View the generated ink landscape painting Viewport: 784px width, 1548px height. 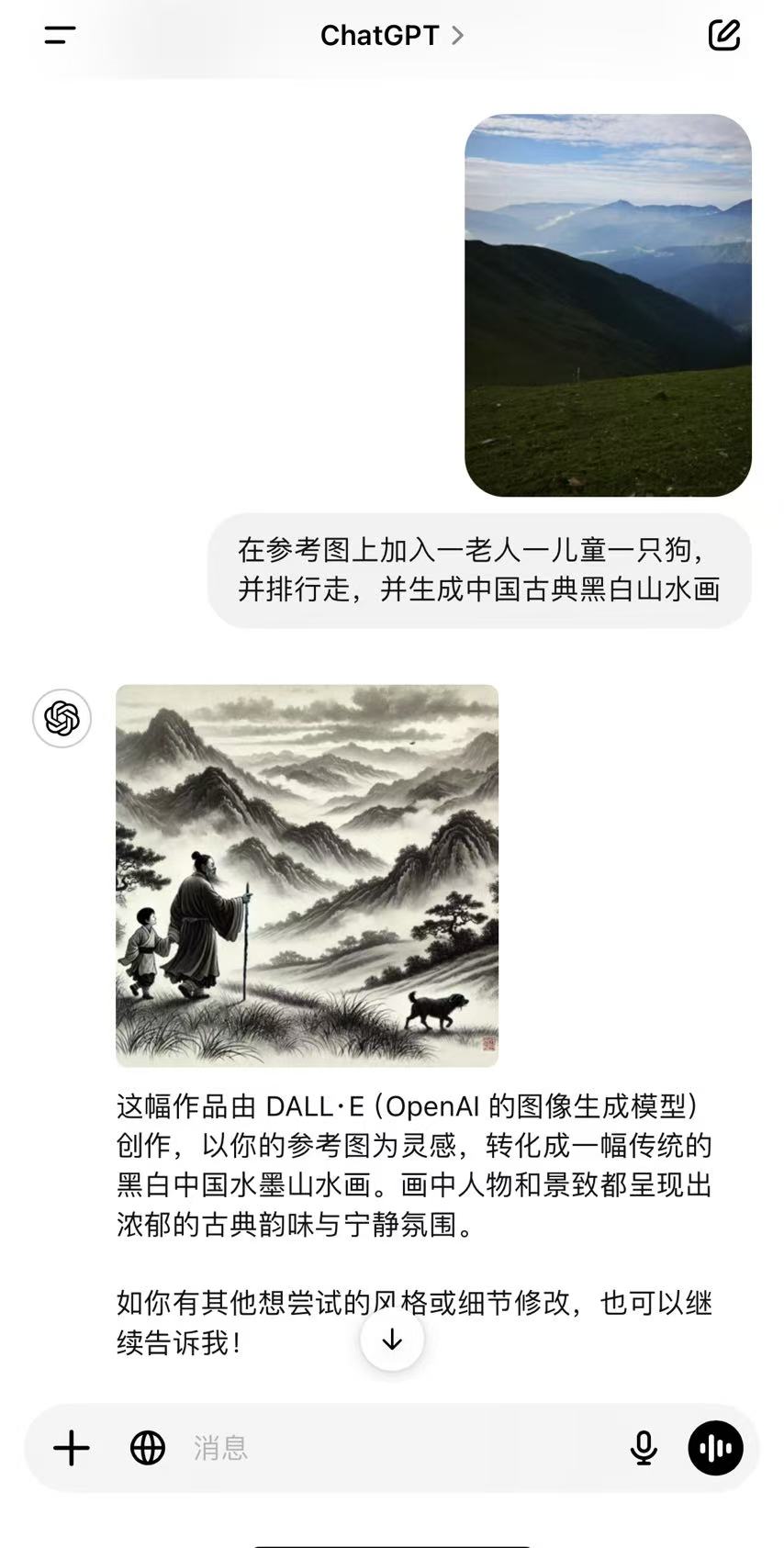pyautogui.click(x=307, y=875)
